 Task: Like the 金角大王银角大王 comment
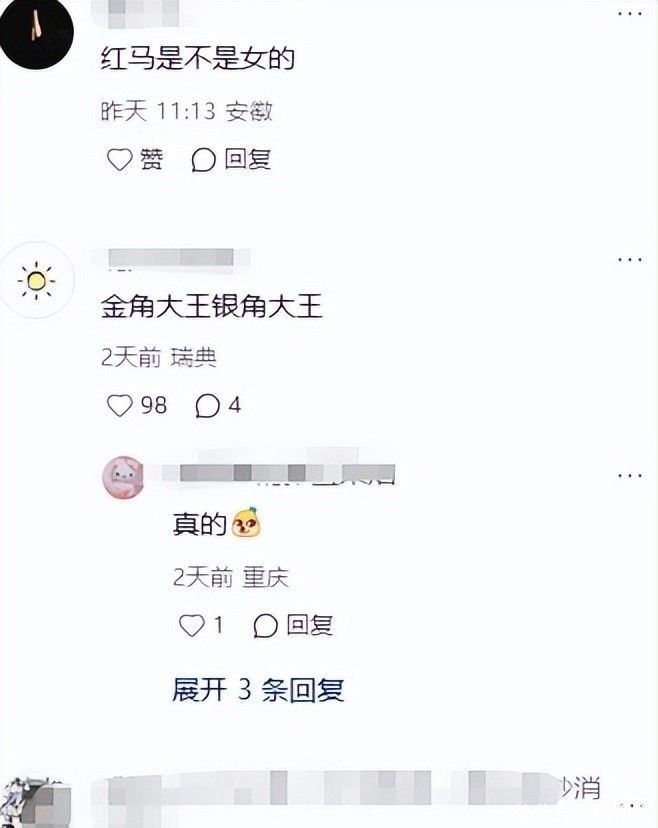(x=137, y=406)
